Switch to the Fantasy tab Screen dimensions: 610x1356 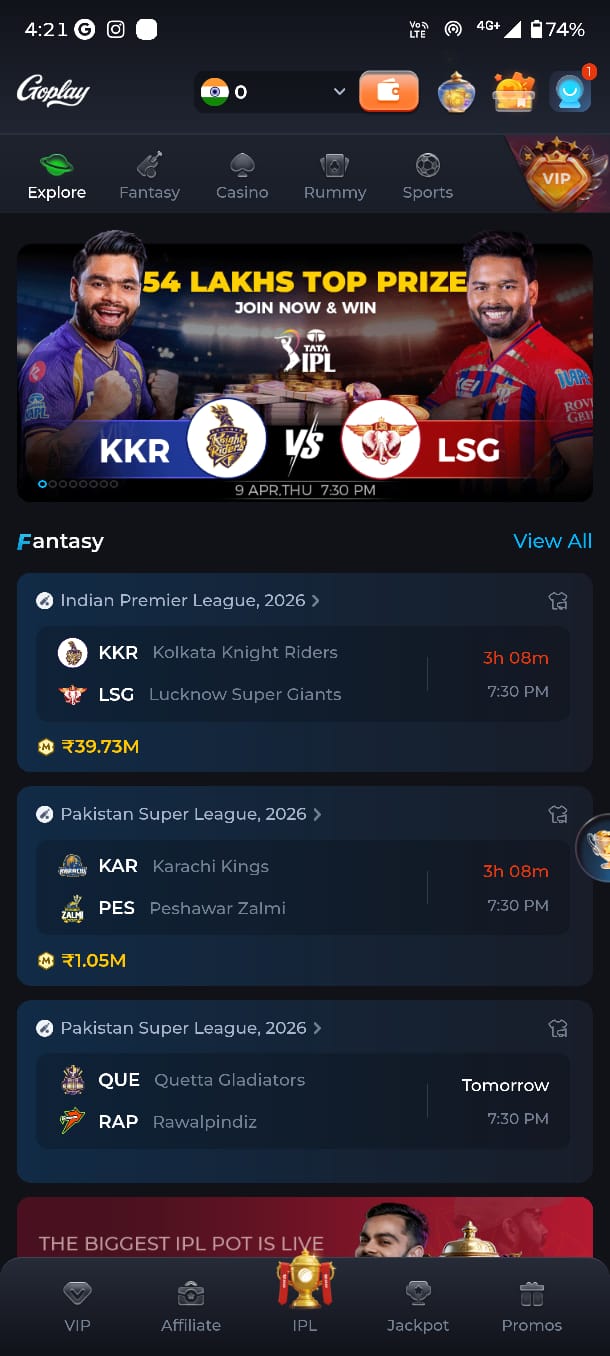pos(149,177)
